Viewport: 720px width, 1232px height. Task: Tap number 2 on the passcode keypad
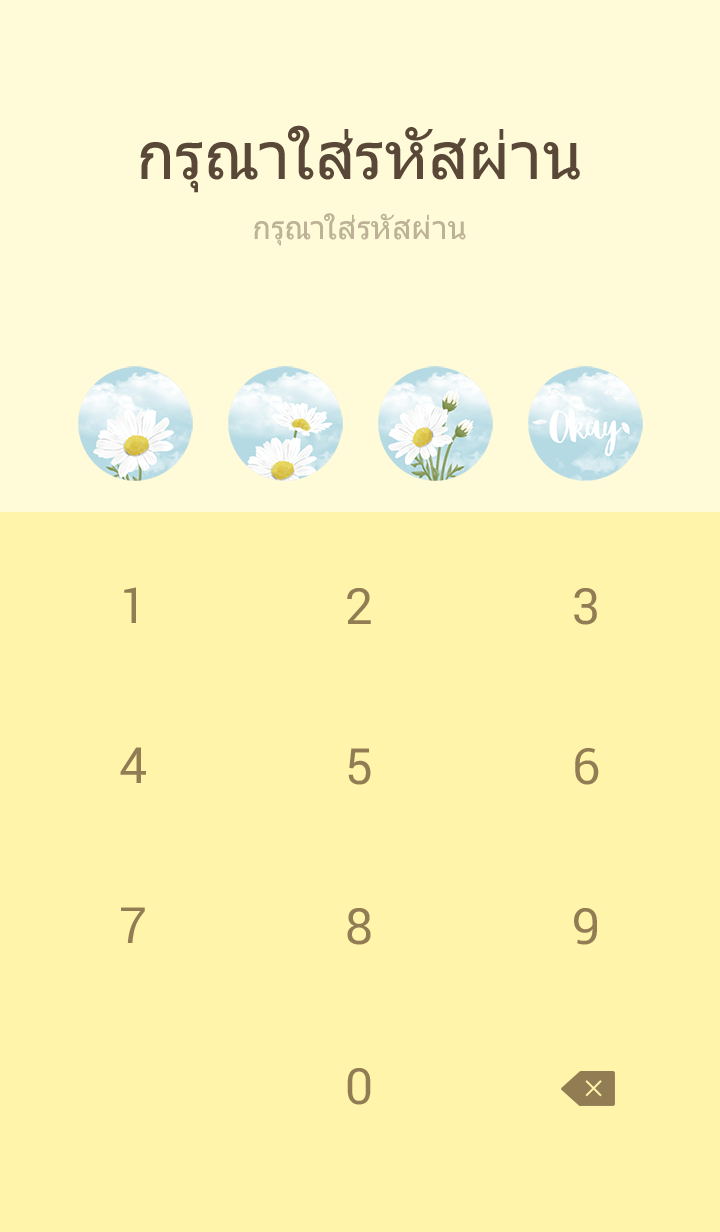(359, 607)
